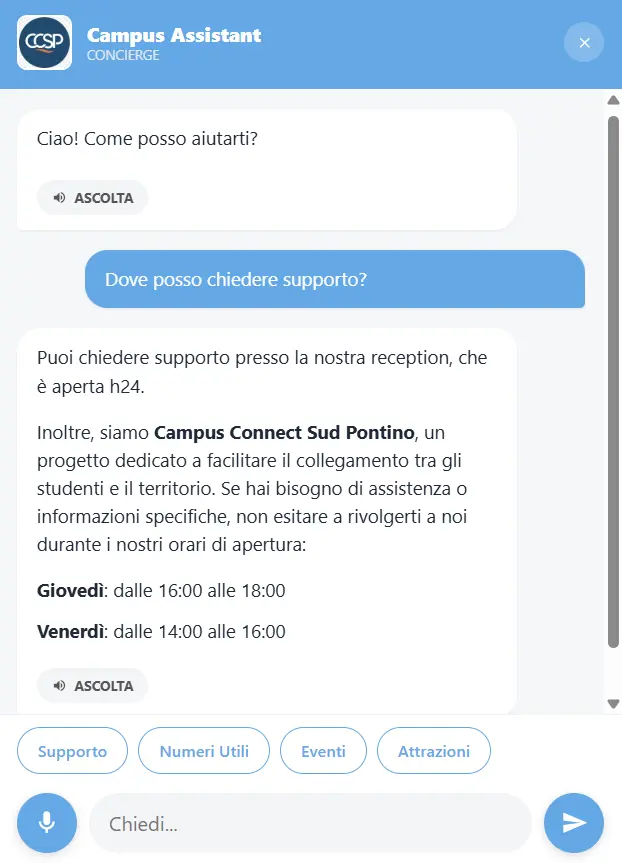This screenshot has height=863, width=622.
Task: Start voice input with the microphone
Action: (46, 823)
